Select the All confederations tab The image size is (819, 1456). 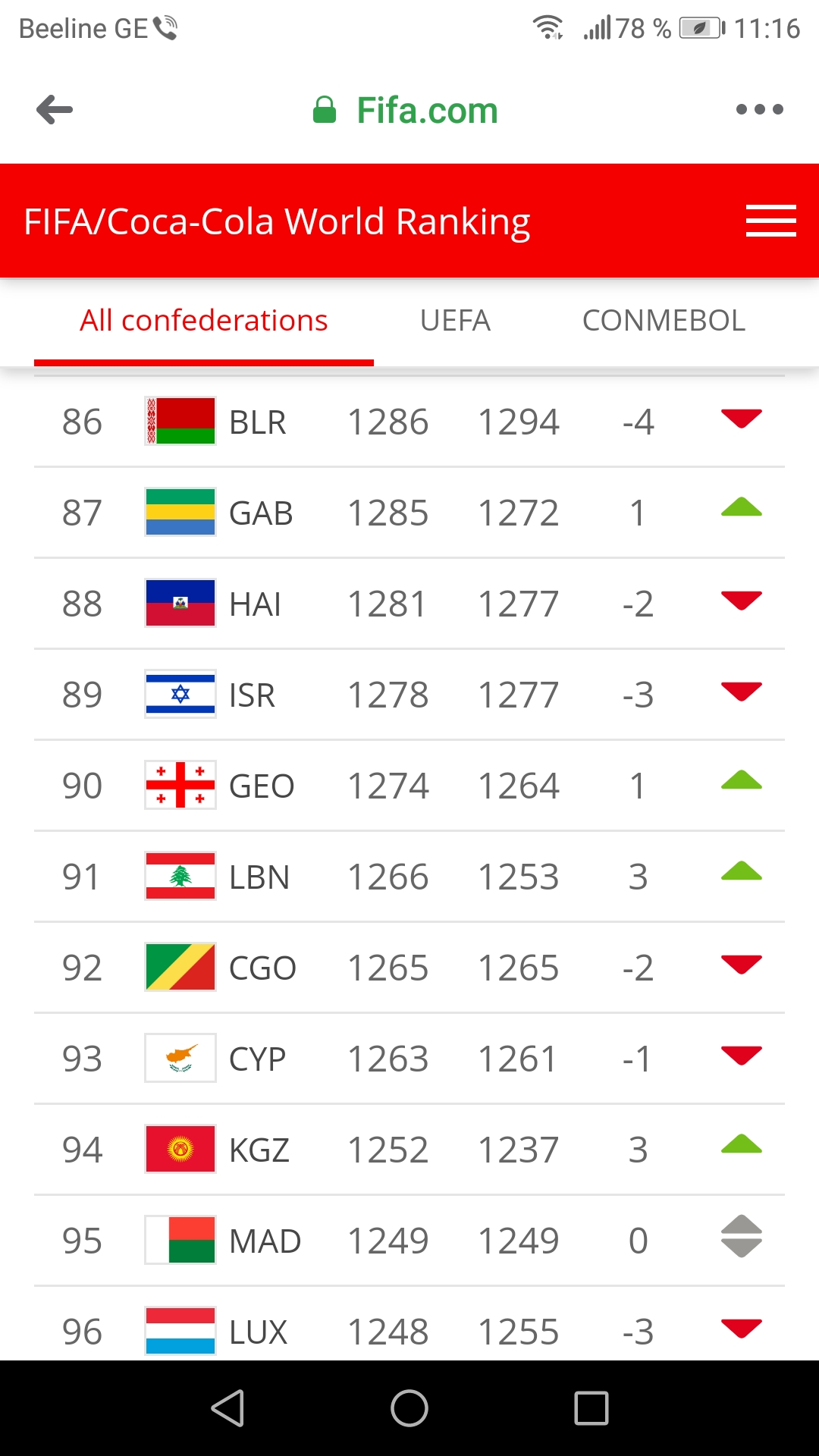coord(204,321)
